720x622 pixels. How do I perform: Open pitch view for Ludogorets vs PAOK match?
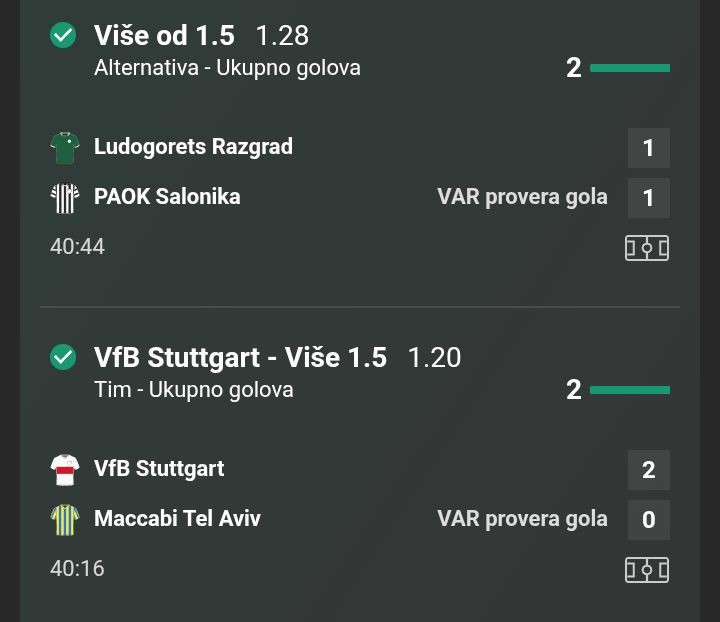646,248
